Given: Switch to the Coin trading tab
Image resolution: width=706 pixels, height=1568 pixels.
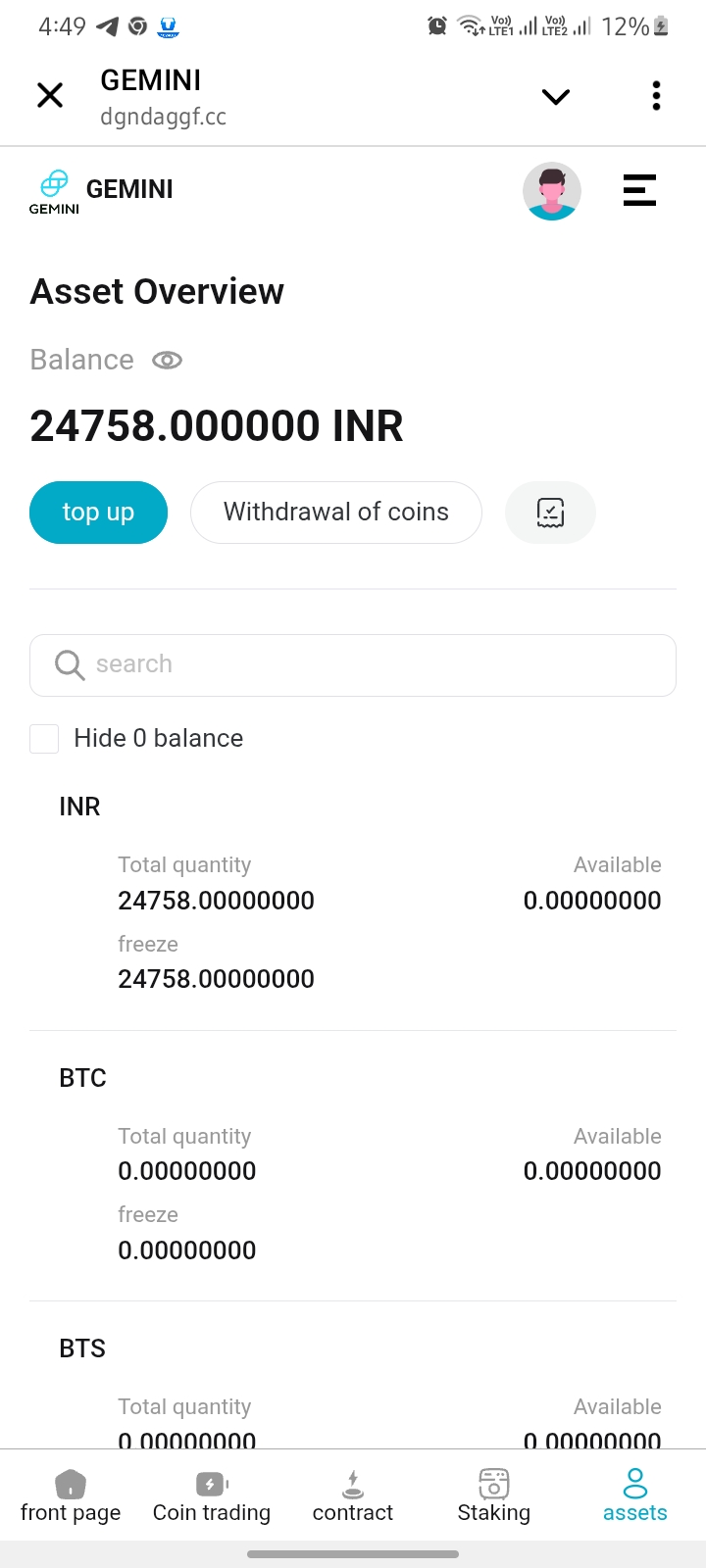Looking at the screenshot, I should 212,1496.
